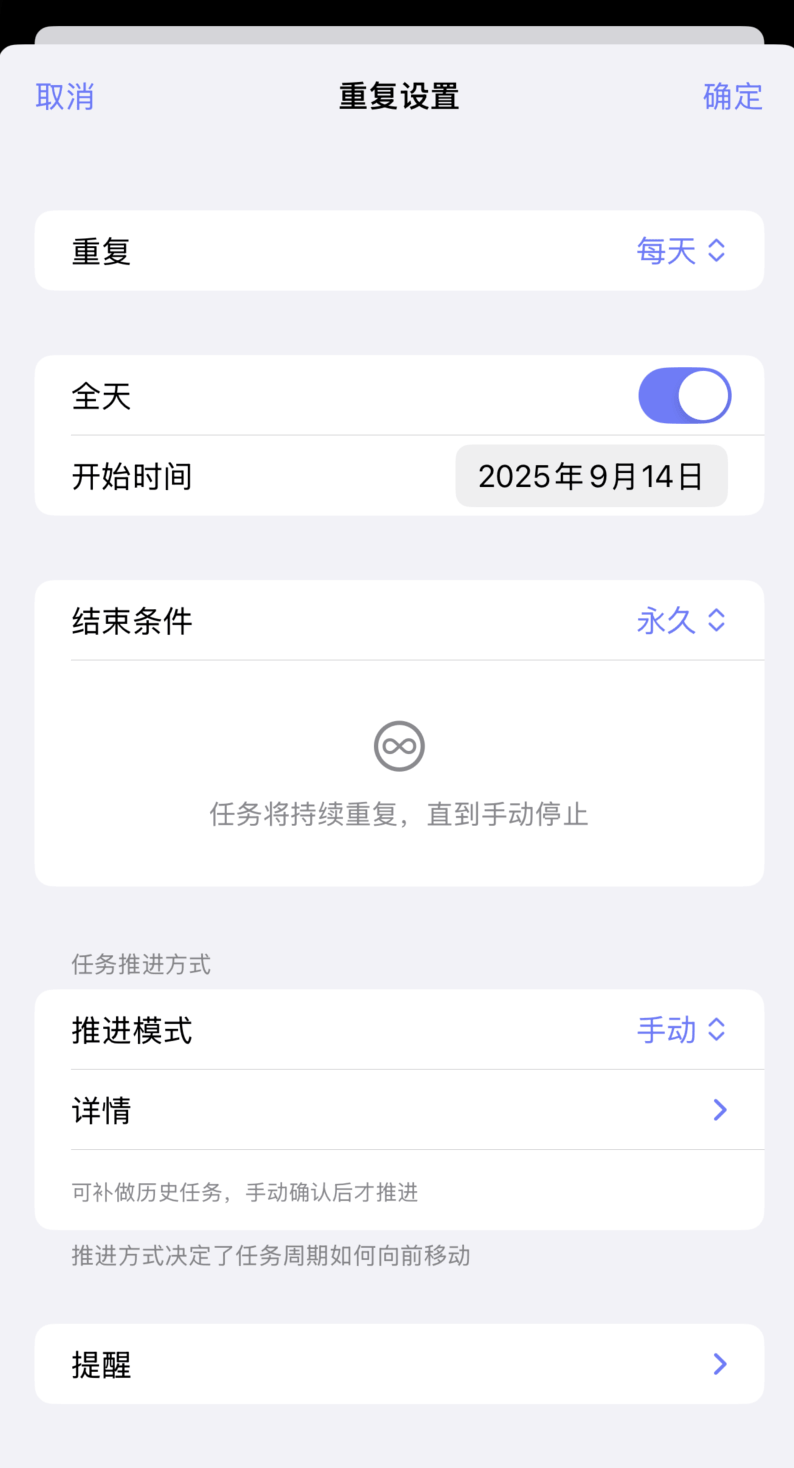Change the 结束条件 option
Image resolution: width=794 pixels, height=1468 pixels.
click(x=680, y=621)
